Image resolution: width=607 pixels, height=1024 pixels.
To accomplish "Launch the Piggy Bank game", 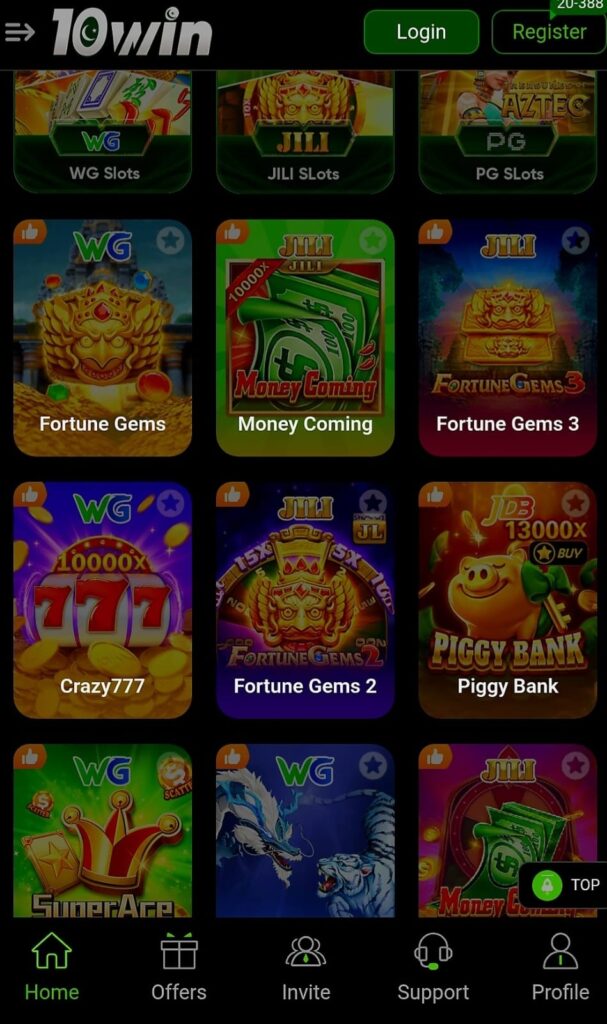I will [x=507, y=600].
